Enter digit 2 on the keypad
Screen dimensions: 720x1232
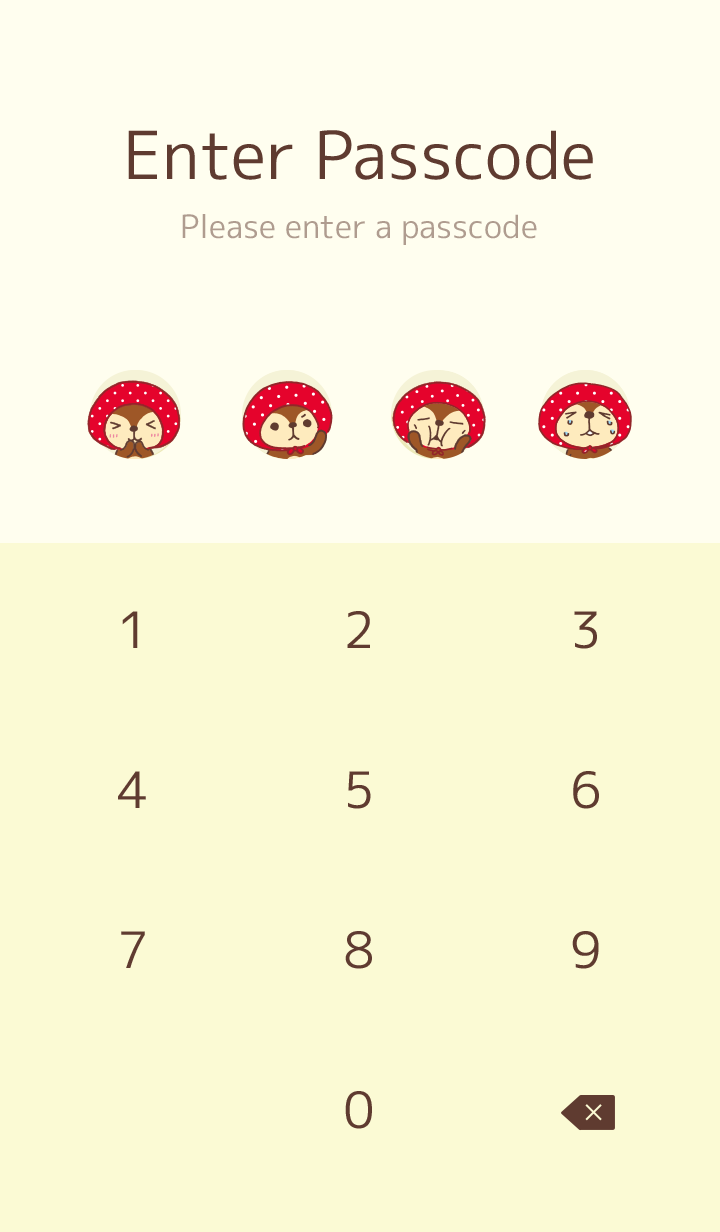359,631
